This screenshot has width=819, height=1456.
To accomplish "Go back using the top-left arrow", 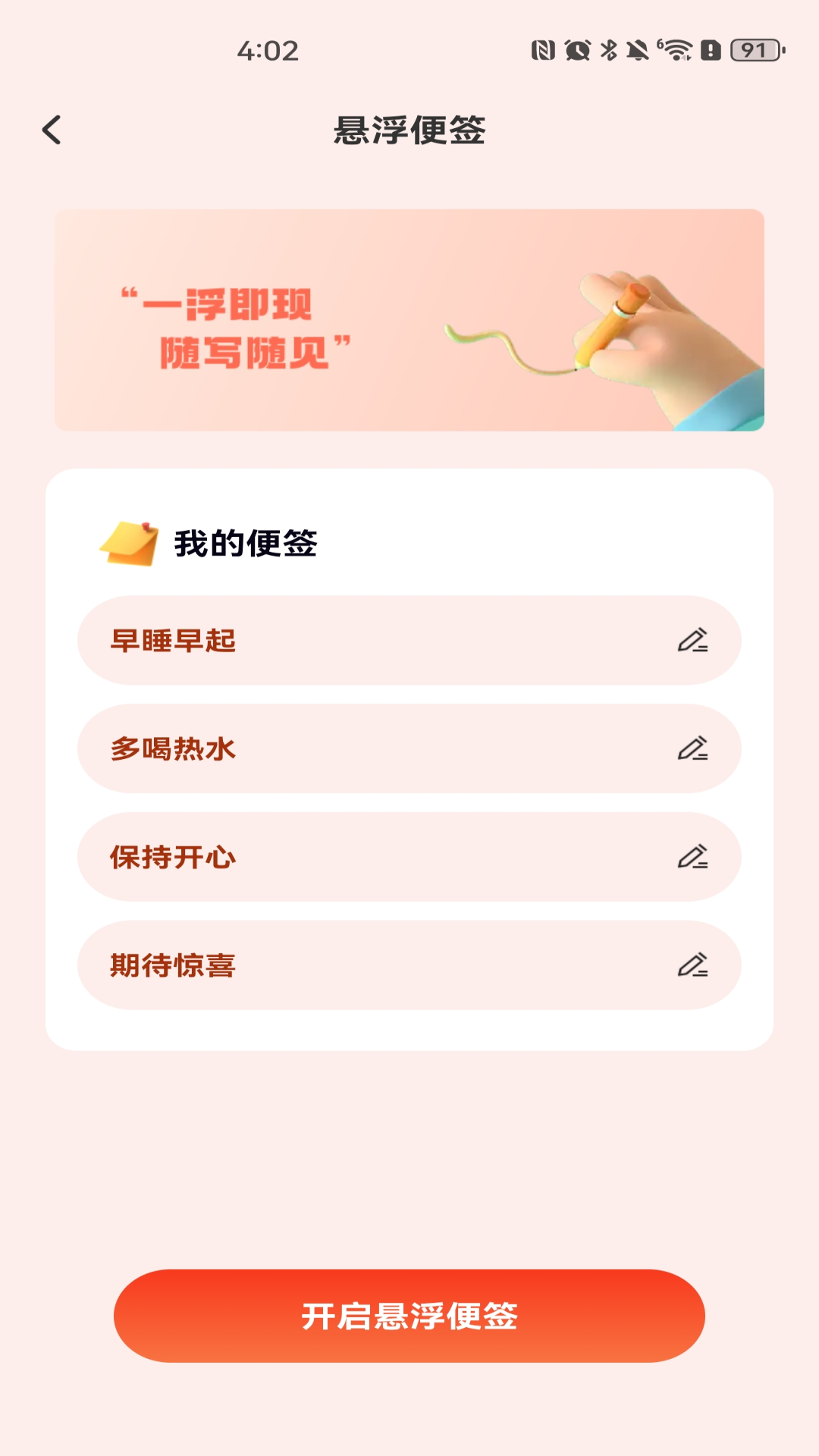I will point(52,130).
